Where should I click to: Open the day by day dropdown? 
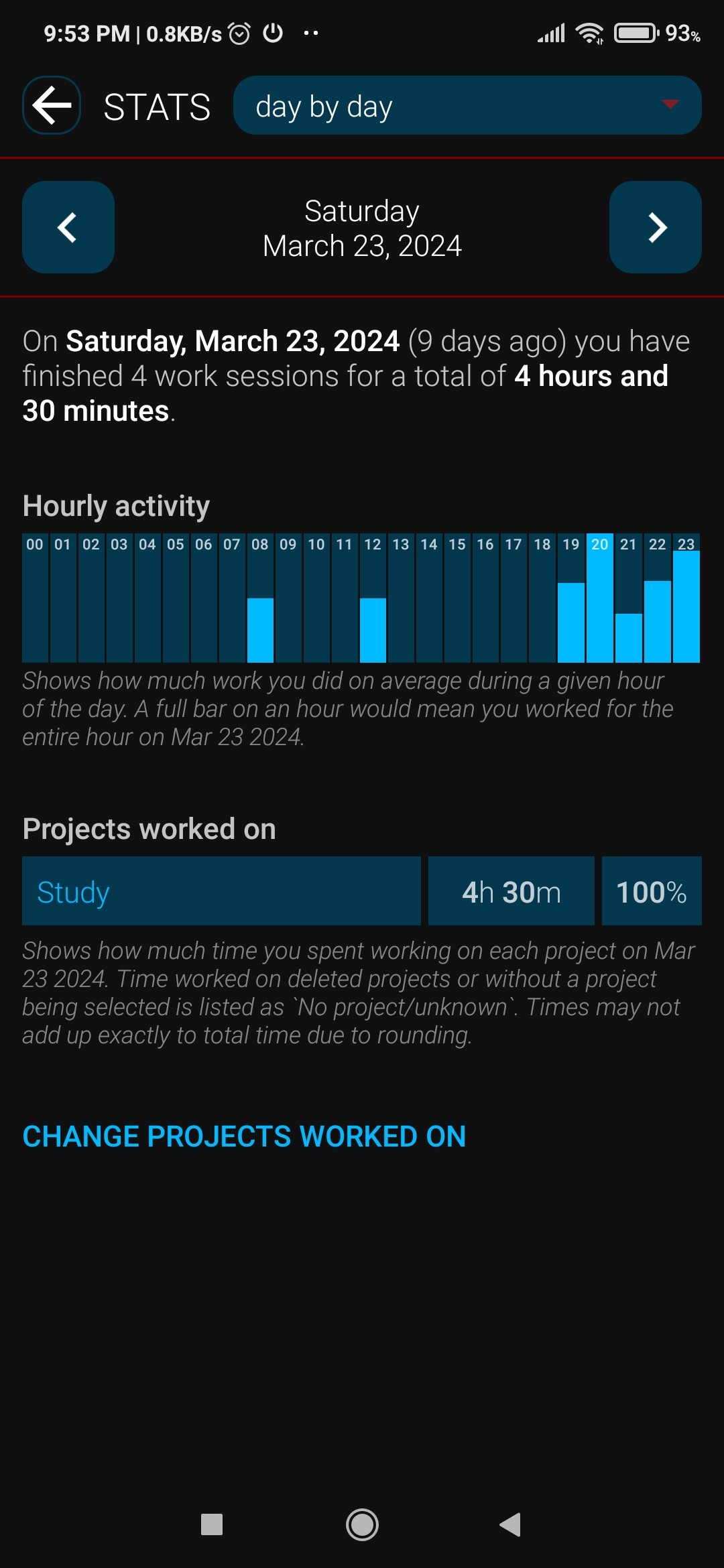coord(467,105)
